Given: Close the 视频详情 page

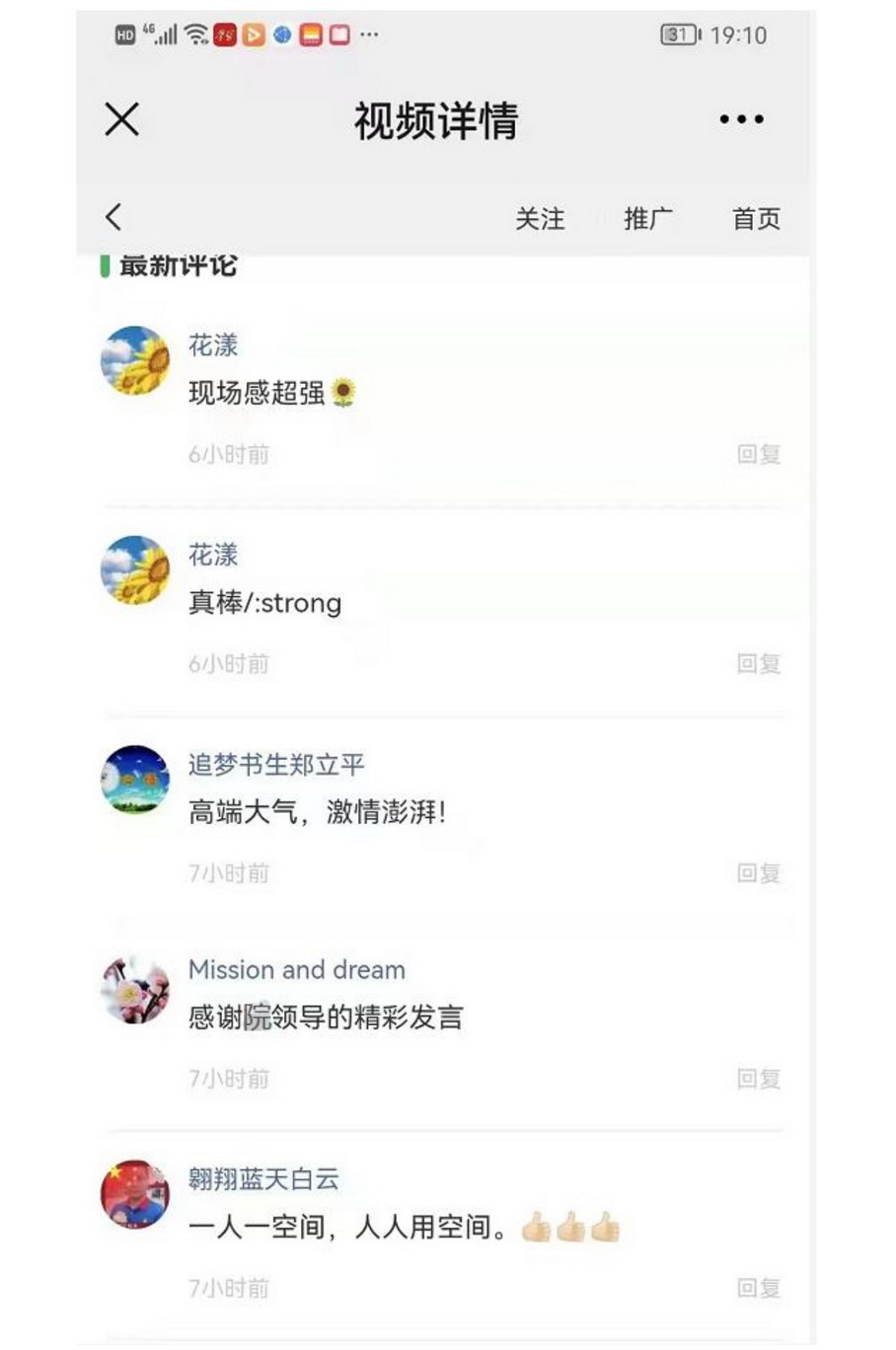Looking at the screenshot, I should [122, 119].
